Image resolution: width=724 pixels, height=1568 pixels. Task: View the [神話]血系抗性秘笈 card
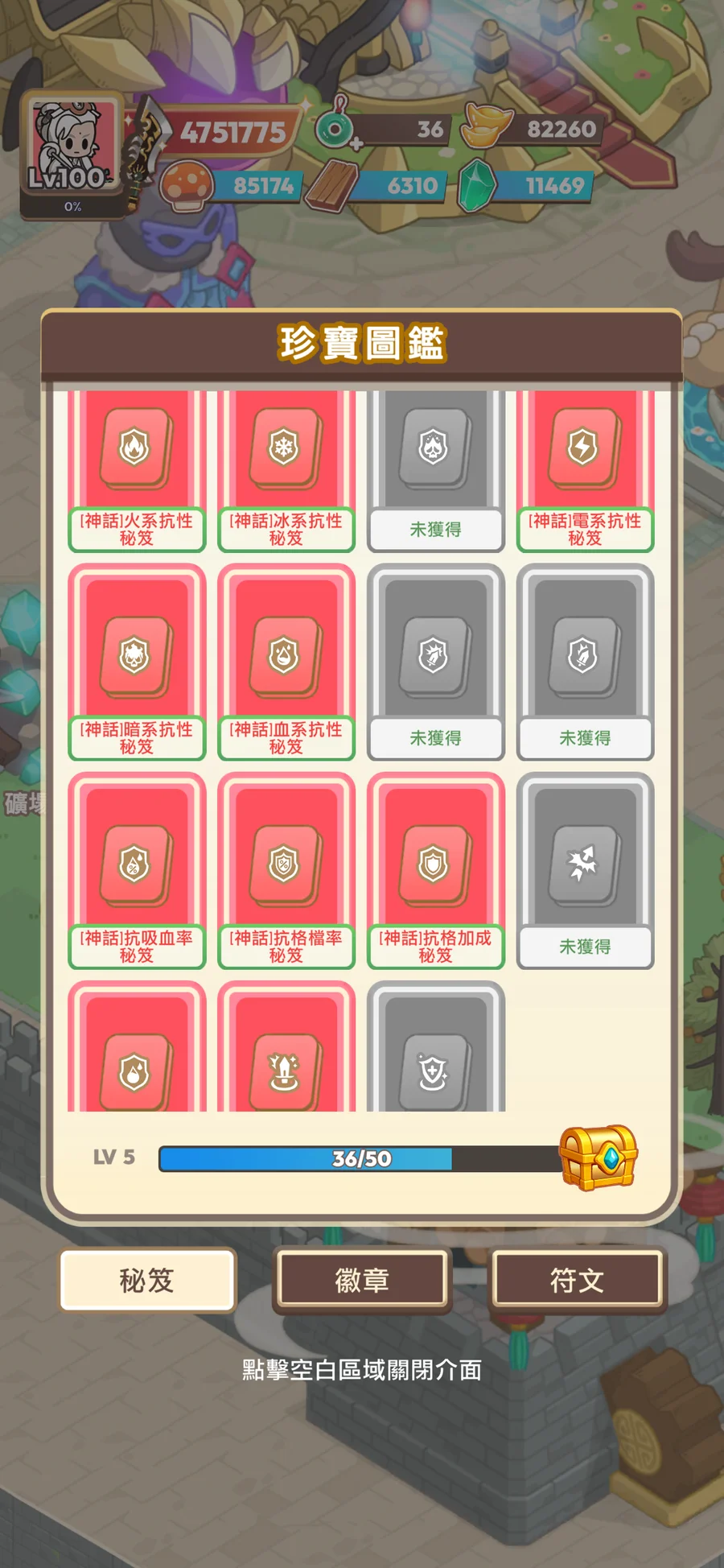click(x=286, y=662)
